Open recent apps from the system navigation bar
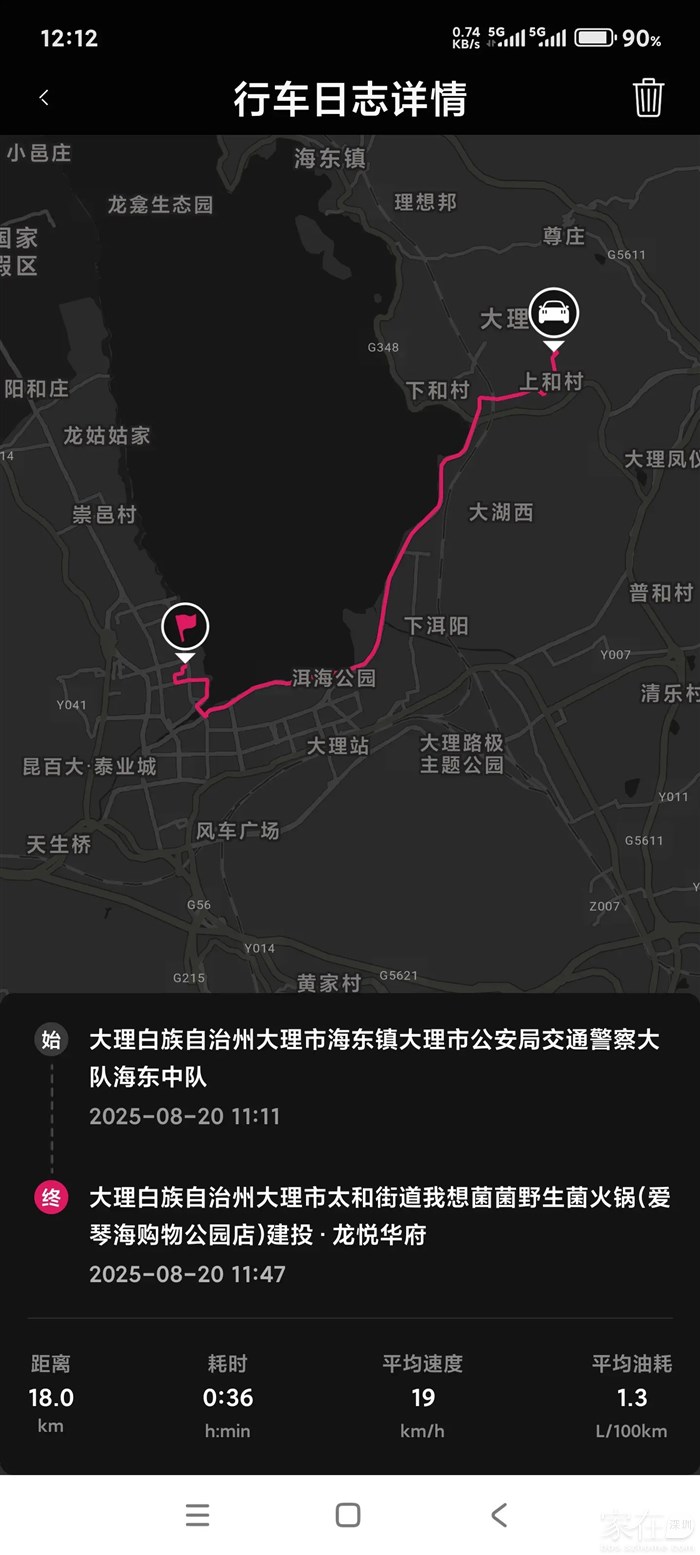 (x=198, y=1514)
